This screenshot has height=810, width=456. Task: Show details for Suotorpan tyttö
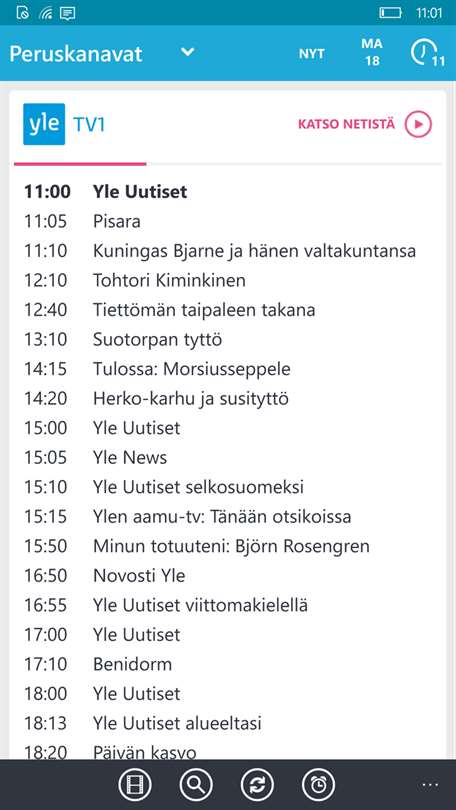pos(228,339)
